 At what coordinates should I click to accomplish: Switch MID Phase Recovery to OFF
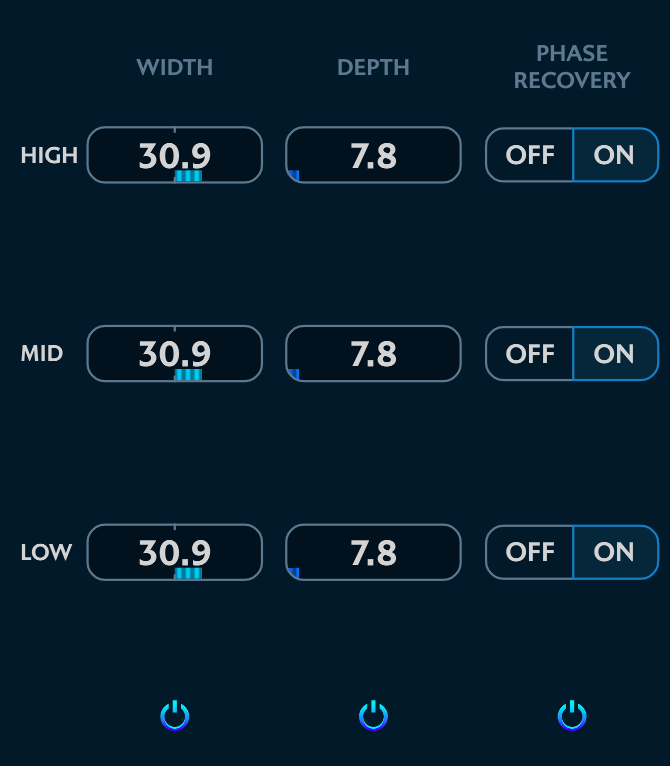(x=530, y=353)
